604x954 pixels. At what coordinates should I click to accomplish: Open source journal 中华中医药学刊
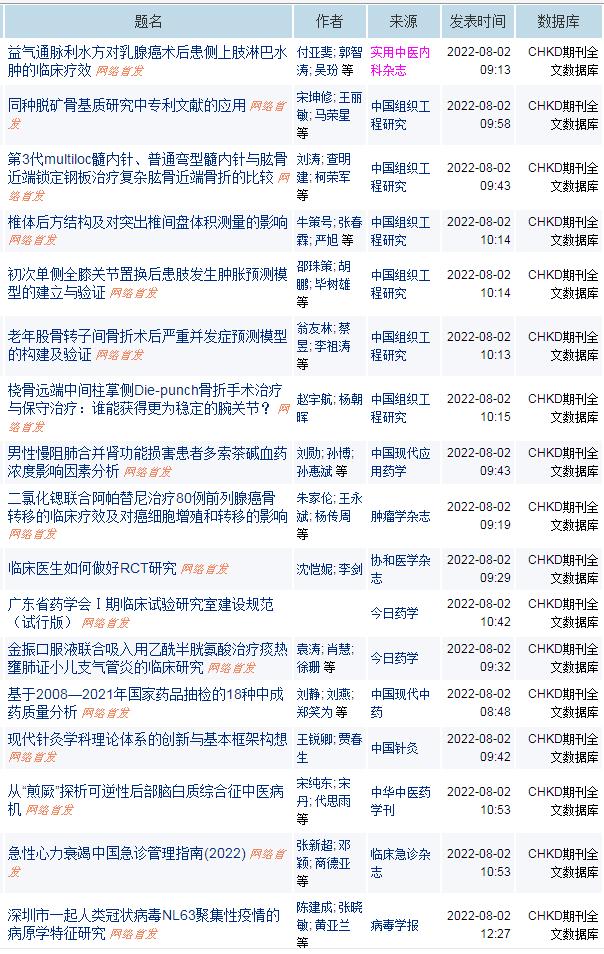click(401, 792)
